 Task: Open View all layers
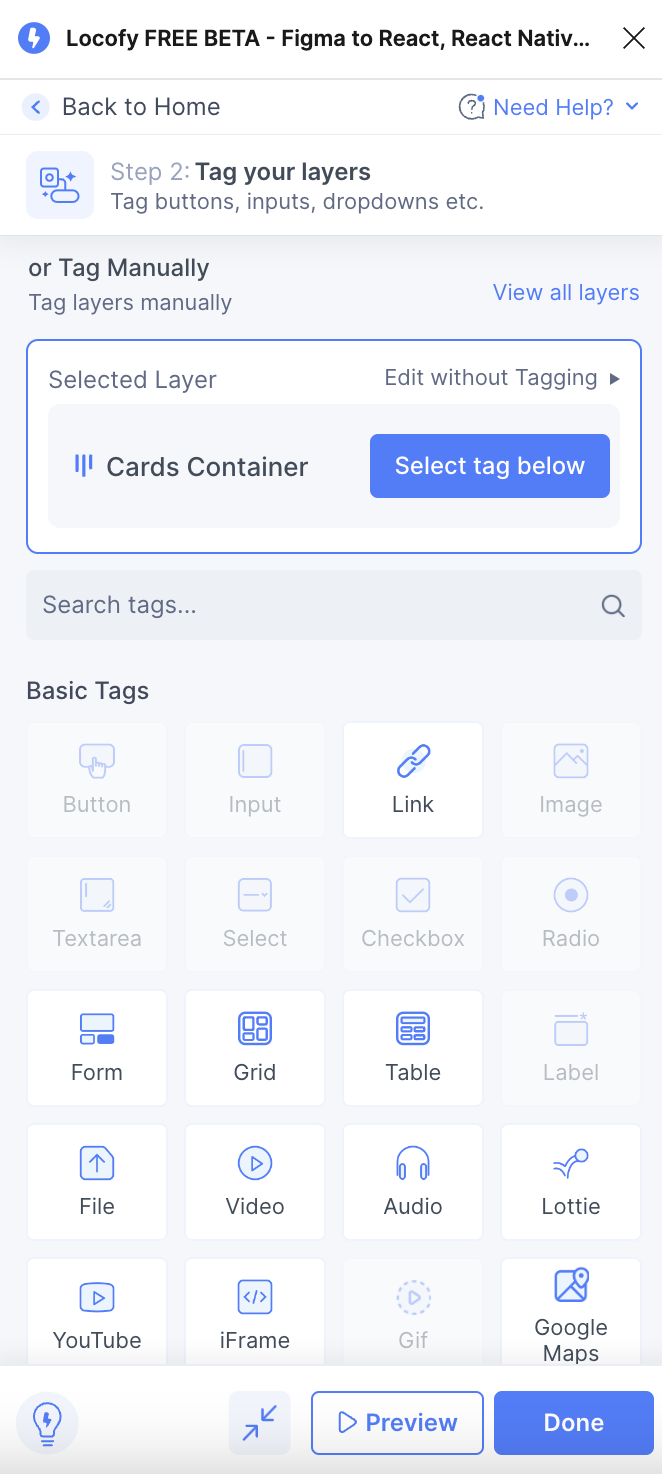tap(566, 292)
